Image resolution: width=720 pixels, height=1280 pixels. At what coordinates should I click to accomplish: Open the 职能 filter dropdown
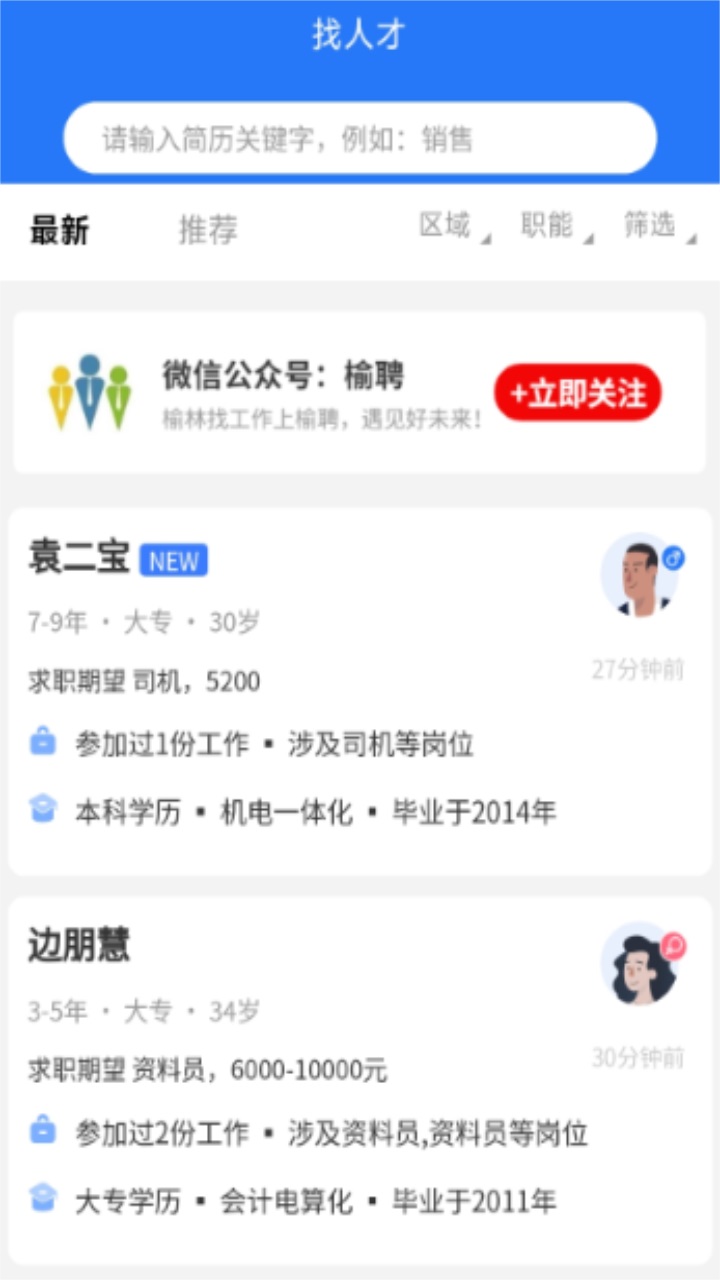point(548,225)
